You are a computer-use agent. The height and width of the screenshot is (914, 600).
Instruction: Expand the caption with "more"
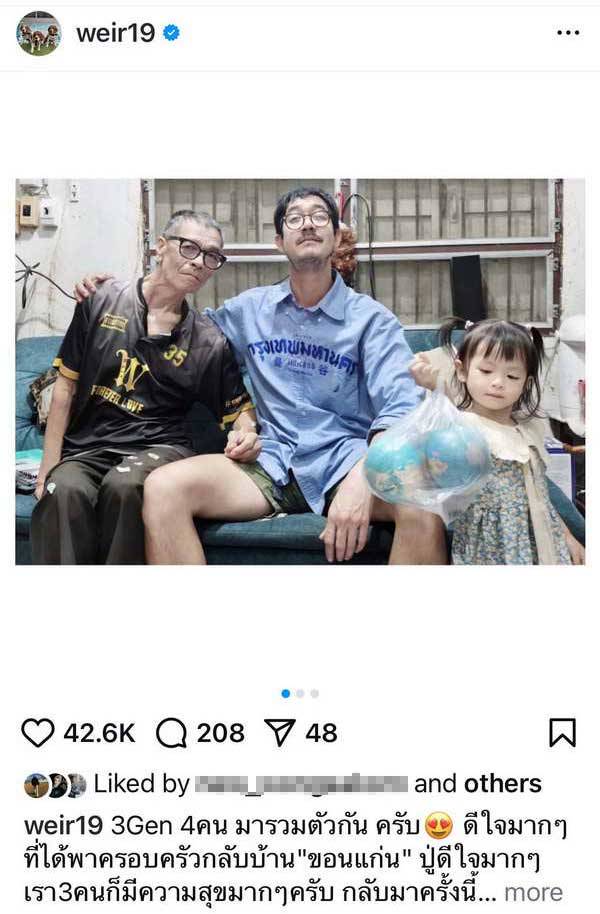tap(533, 892)
